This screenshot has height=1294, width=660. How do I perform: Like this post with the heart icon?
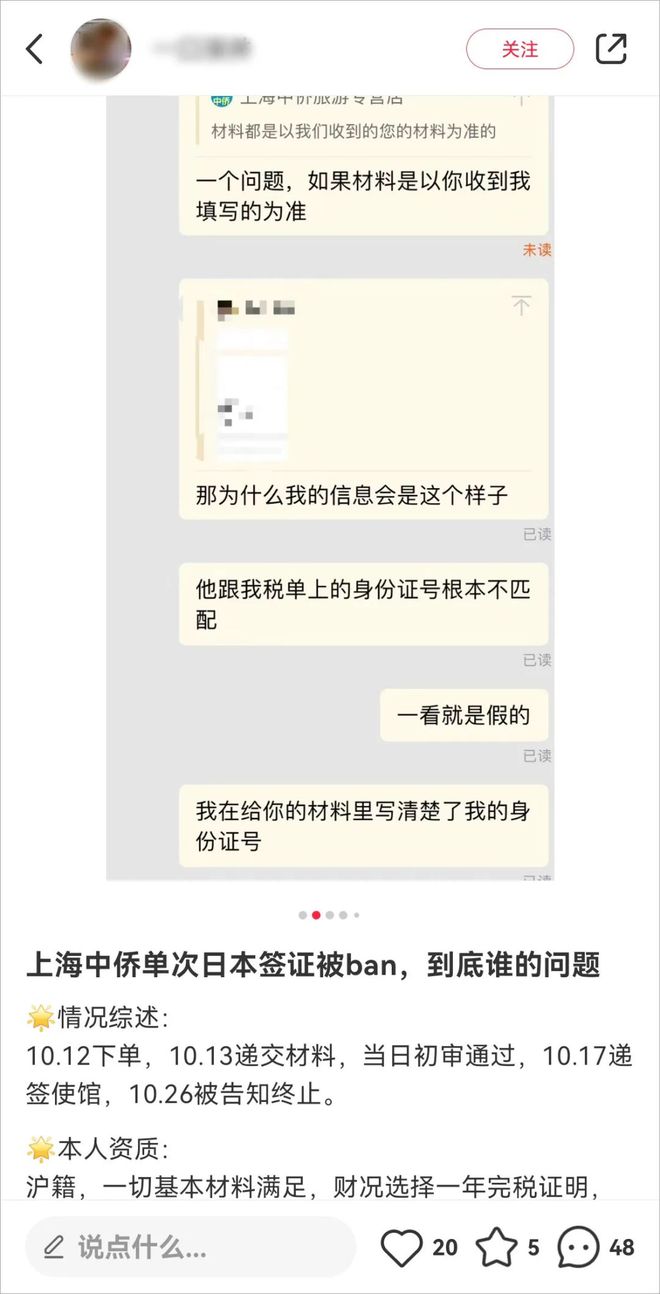[402, 1247]
